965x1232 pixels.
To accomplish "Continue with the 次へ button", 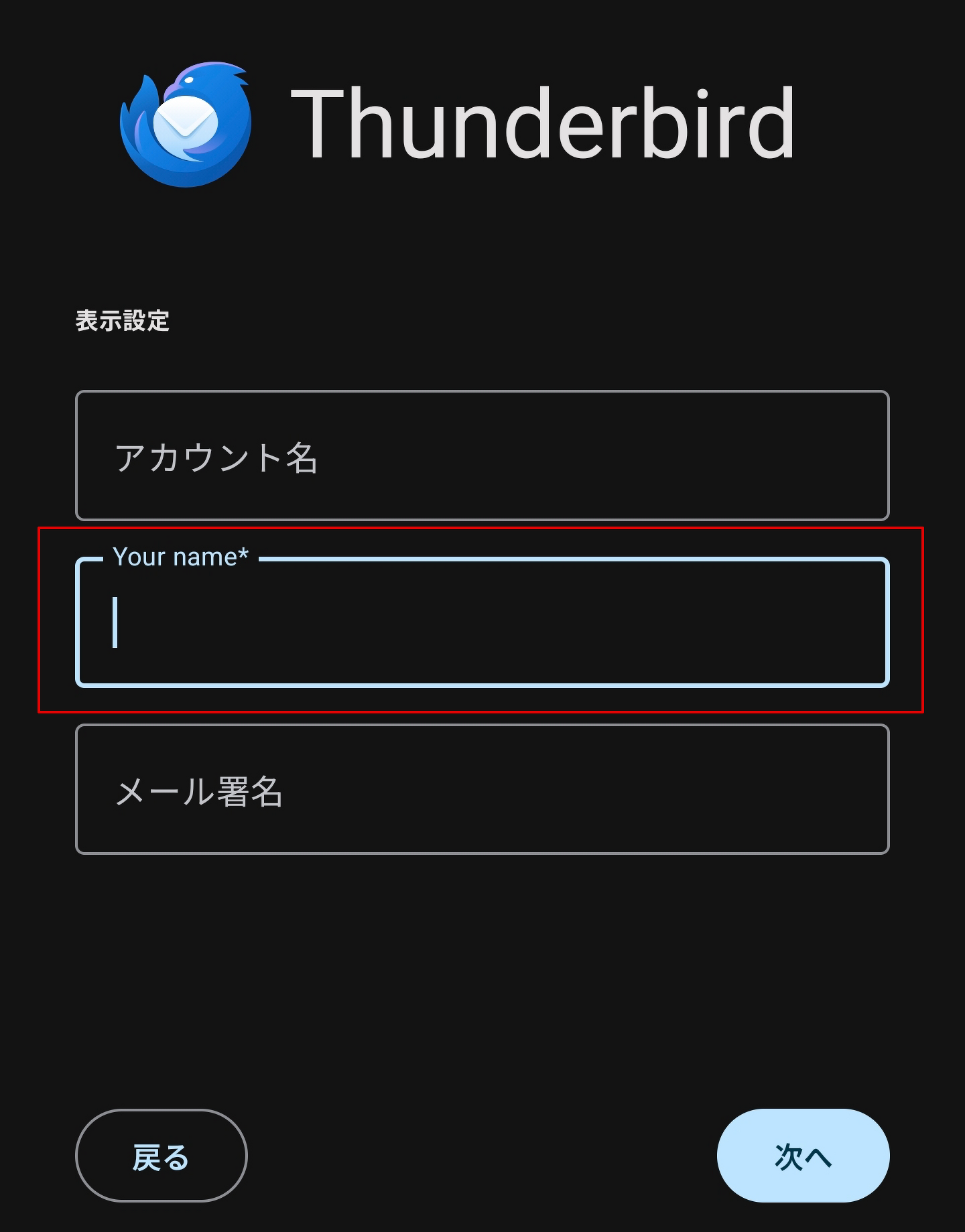I will (803, 1156).
